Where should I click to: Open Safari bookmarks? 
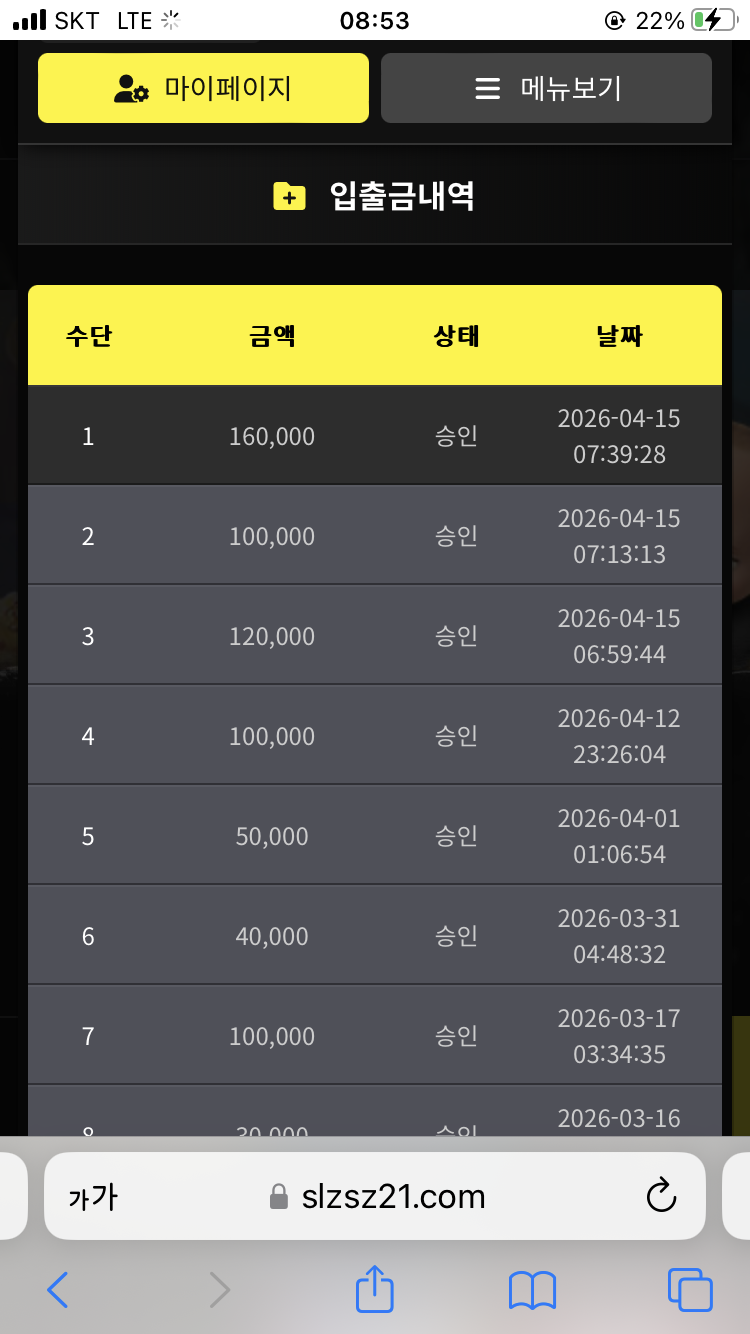point(532,1290)
